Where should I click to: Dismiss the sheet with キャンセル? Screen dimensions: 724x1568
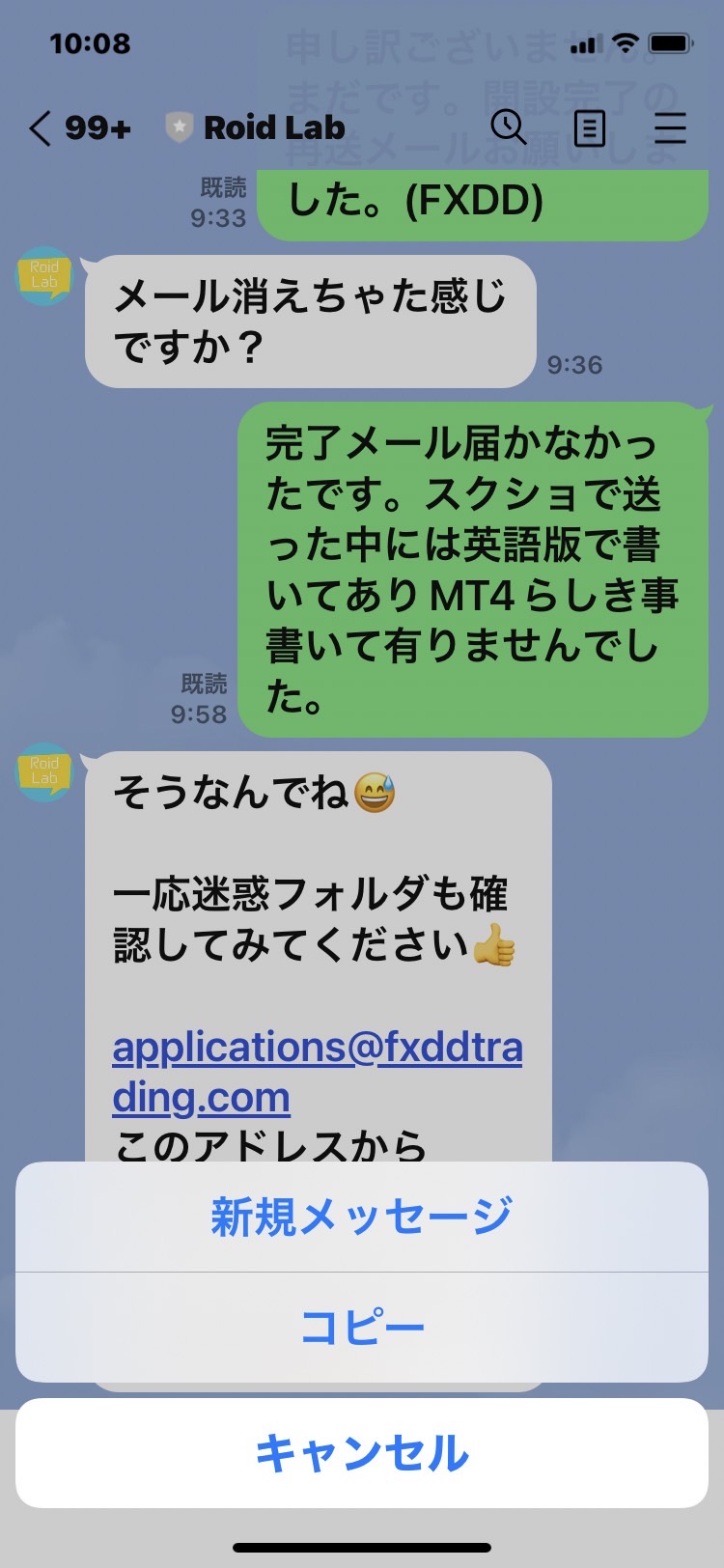pyautogui.click(x=362, y=1453)
